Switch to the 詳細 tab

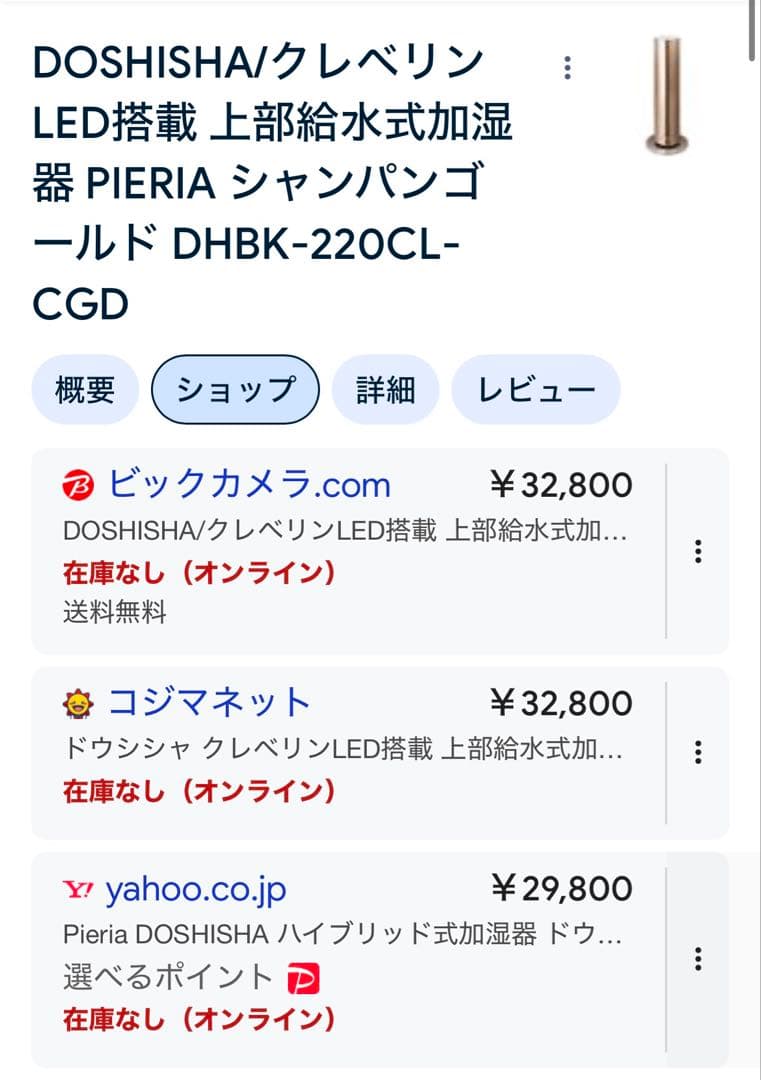tap(386, 390)
